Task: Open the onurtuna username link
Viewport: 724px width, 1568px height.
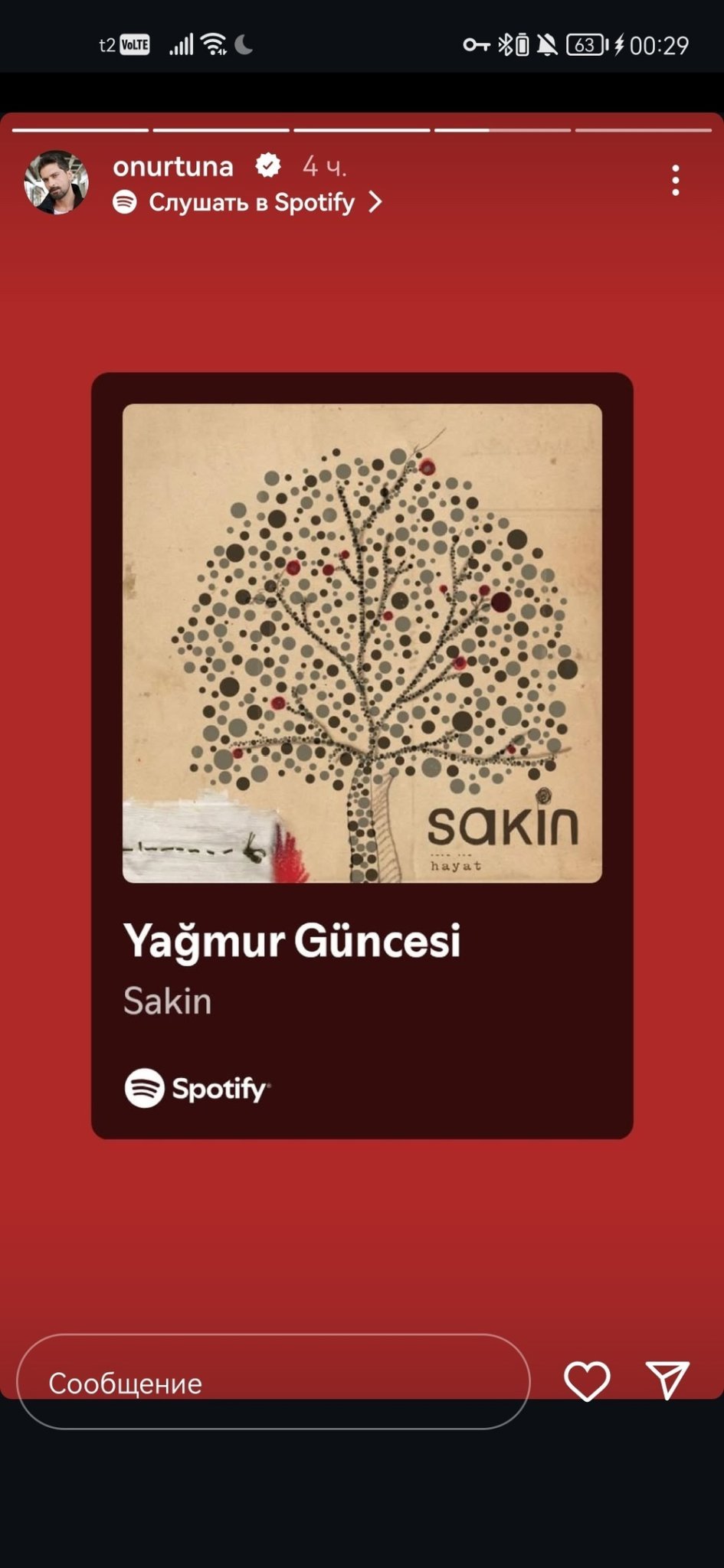Action: (173, 166)
